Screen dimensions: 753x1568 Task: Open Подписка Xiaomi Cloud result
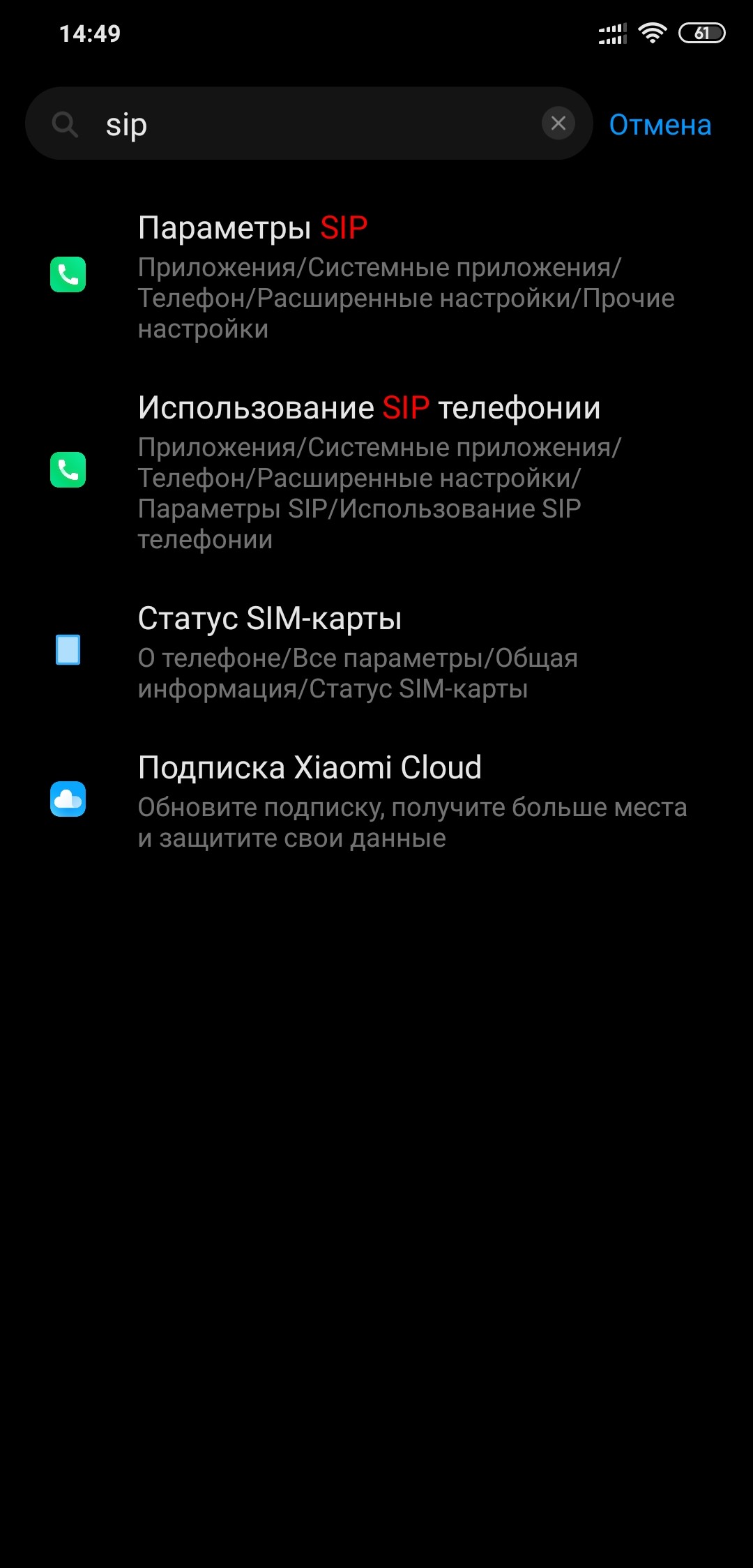[x=376, y=800]
